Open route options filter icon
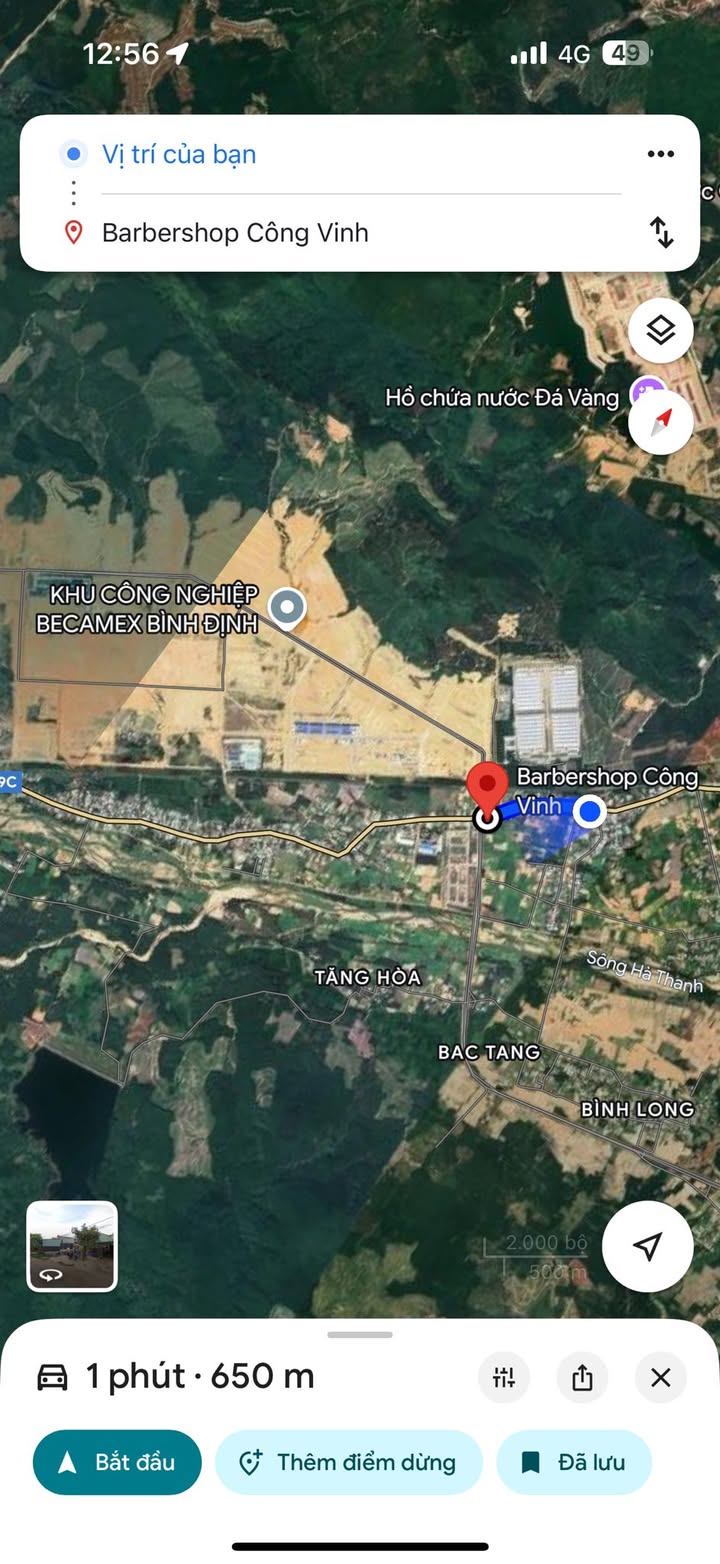The height and width of the screenshot is (1564, 720). pos(503,1378)
